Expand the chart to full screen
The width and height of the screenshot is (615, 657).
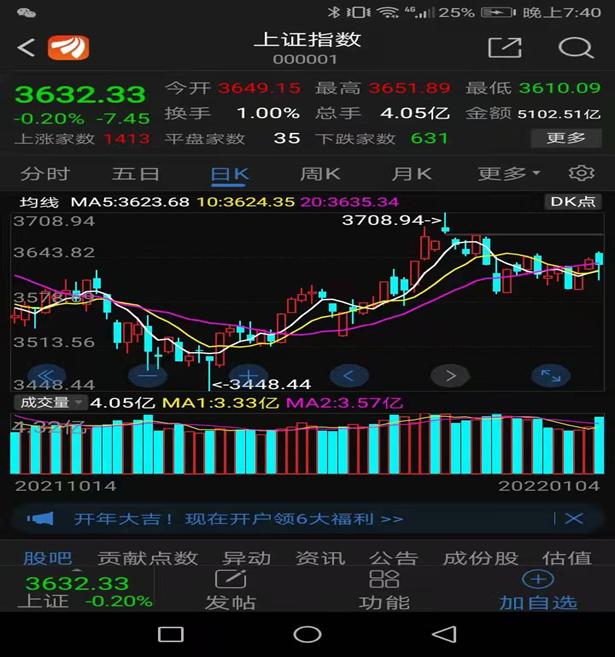click(x=550, y=376)
